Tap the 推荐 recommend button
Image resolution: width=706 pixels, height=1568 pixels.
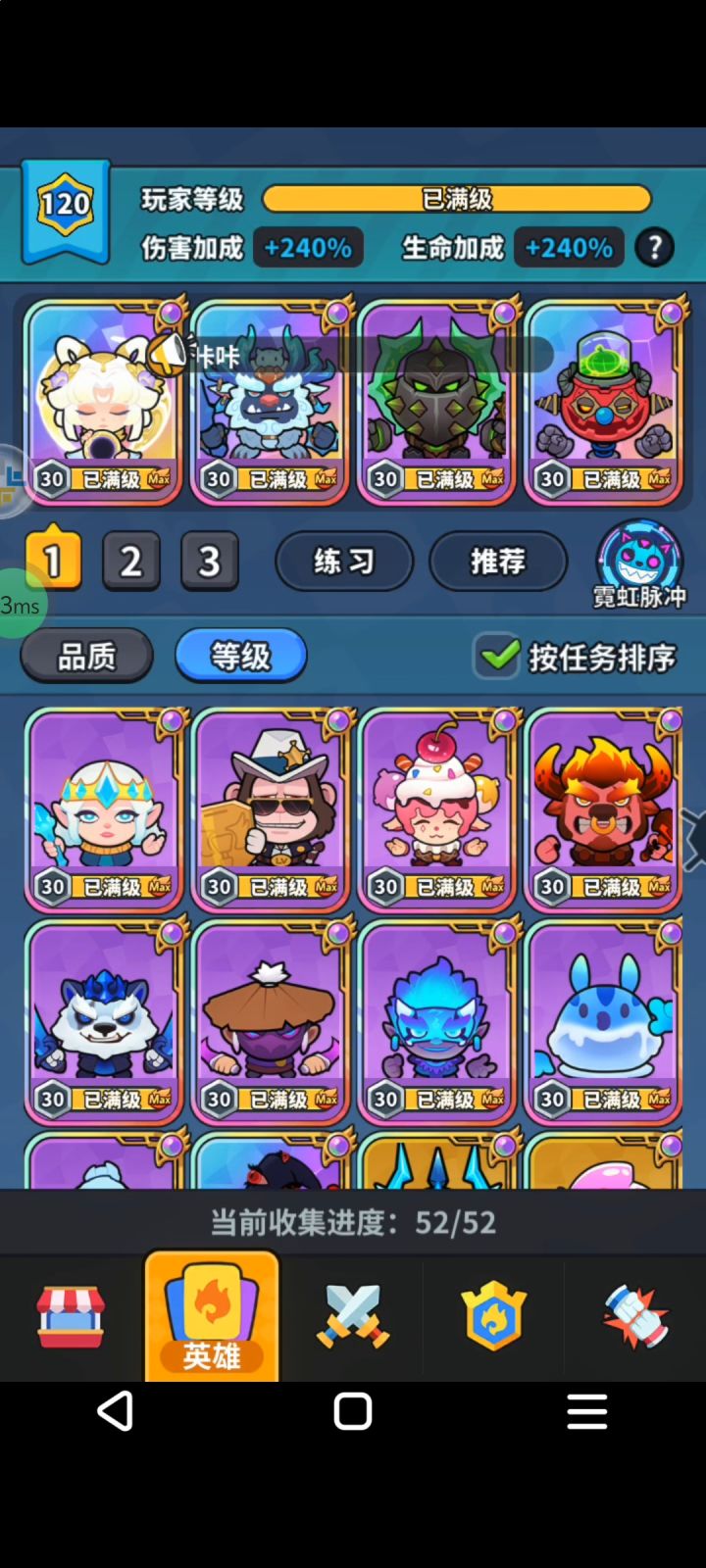click(498, 562)
